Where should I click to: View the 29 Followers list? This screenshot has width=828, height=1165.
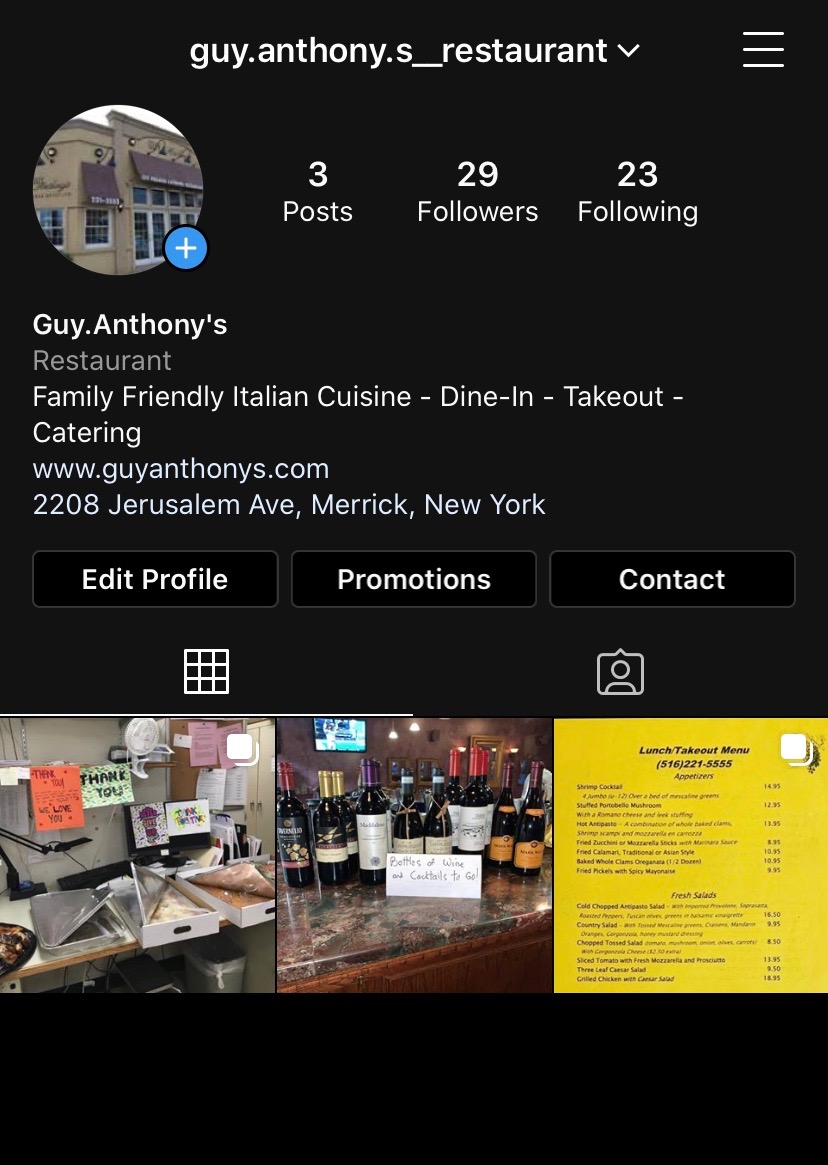(477, 191)
